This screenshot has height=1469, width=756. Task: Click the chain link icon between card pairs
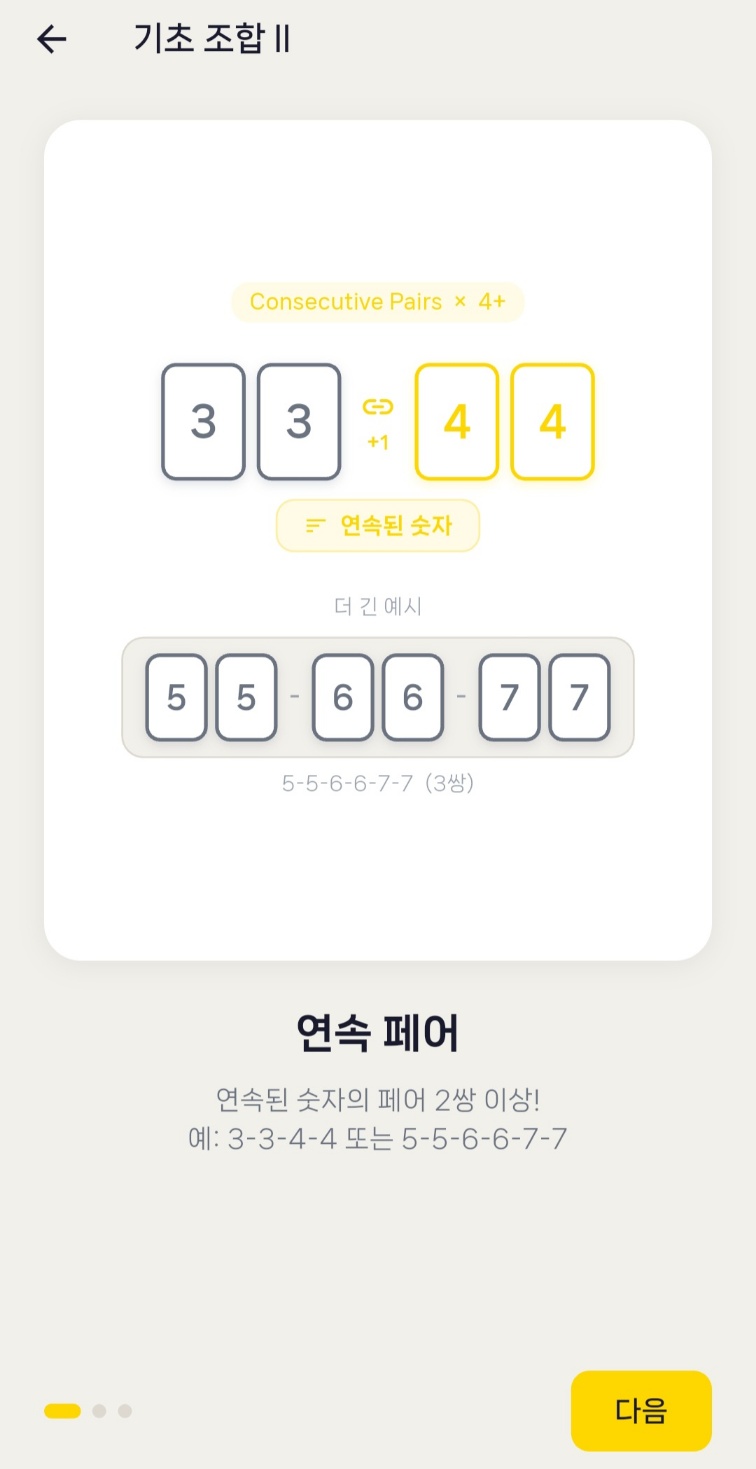(378, 404)
